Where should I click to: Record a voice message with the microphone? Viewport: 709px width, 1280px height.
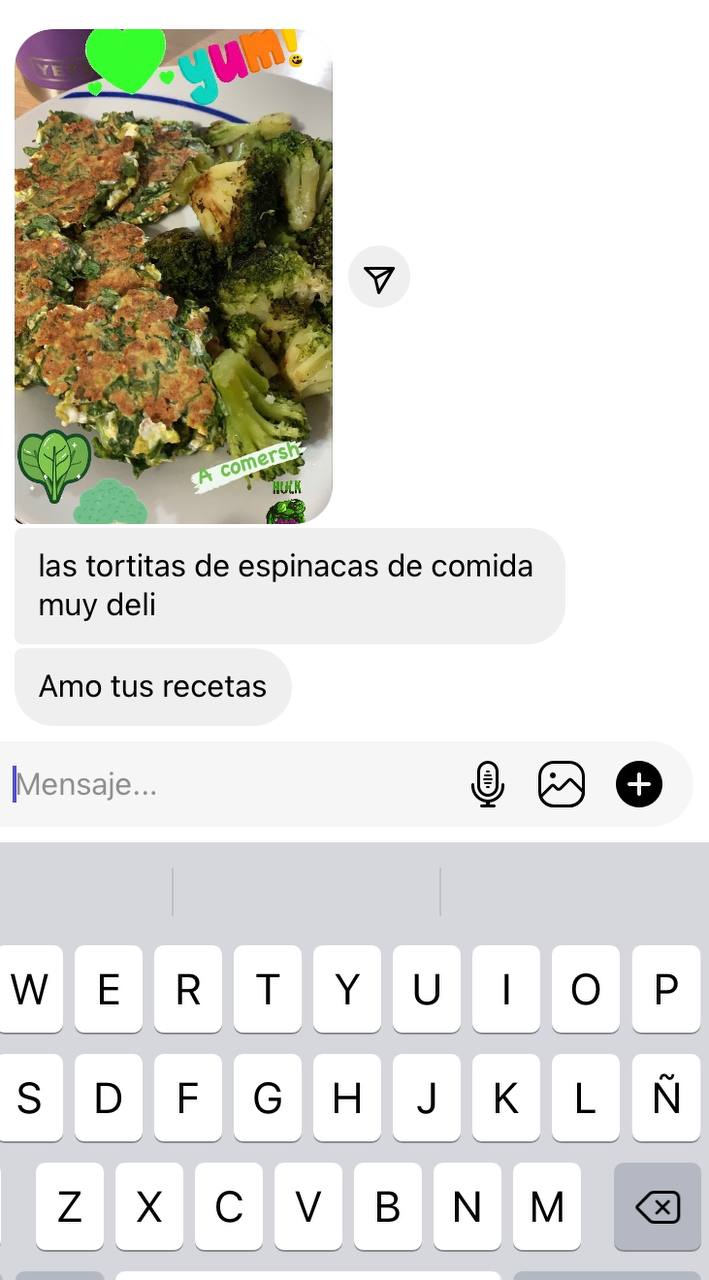coord(487,784)
